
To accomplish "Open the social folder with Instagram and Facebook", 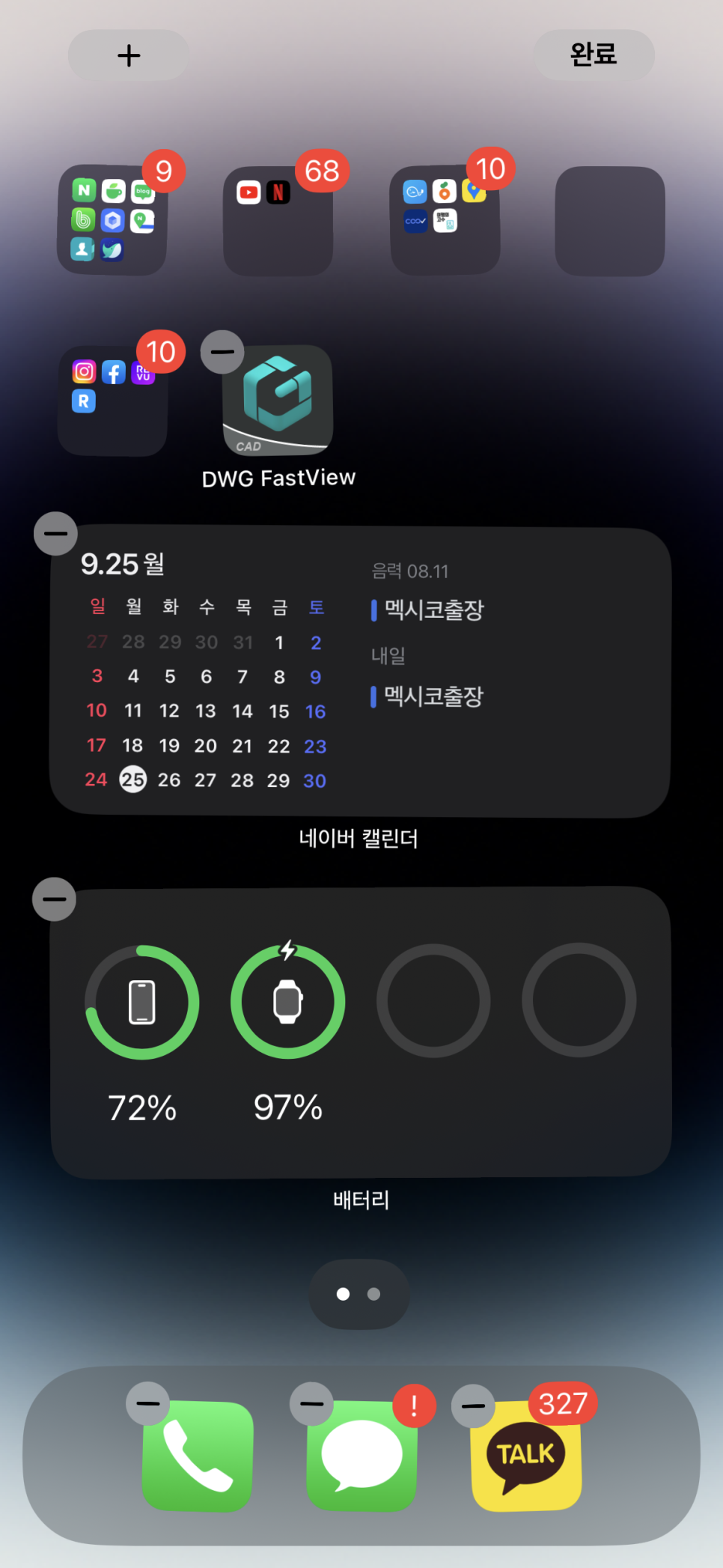I will point(112,401).
